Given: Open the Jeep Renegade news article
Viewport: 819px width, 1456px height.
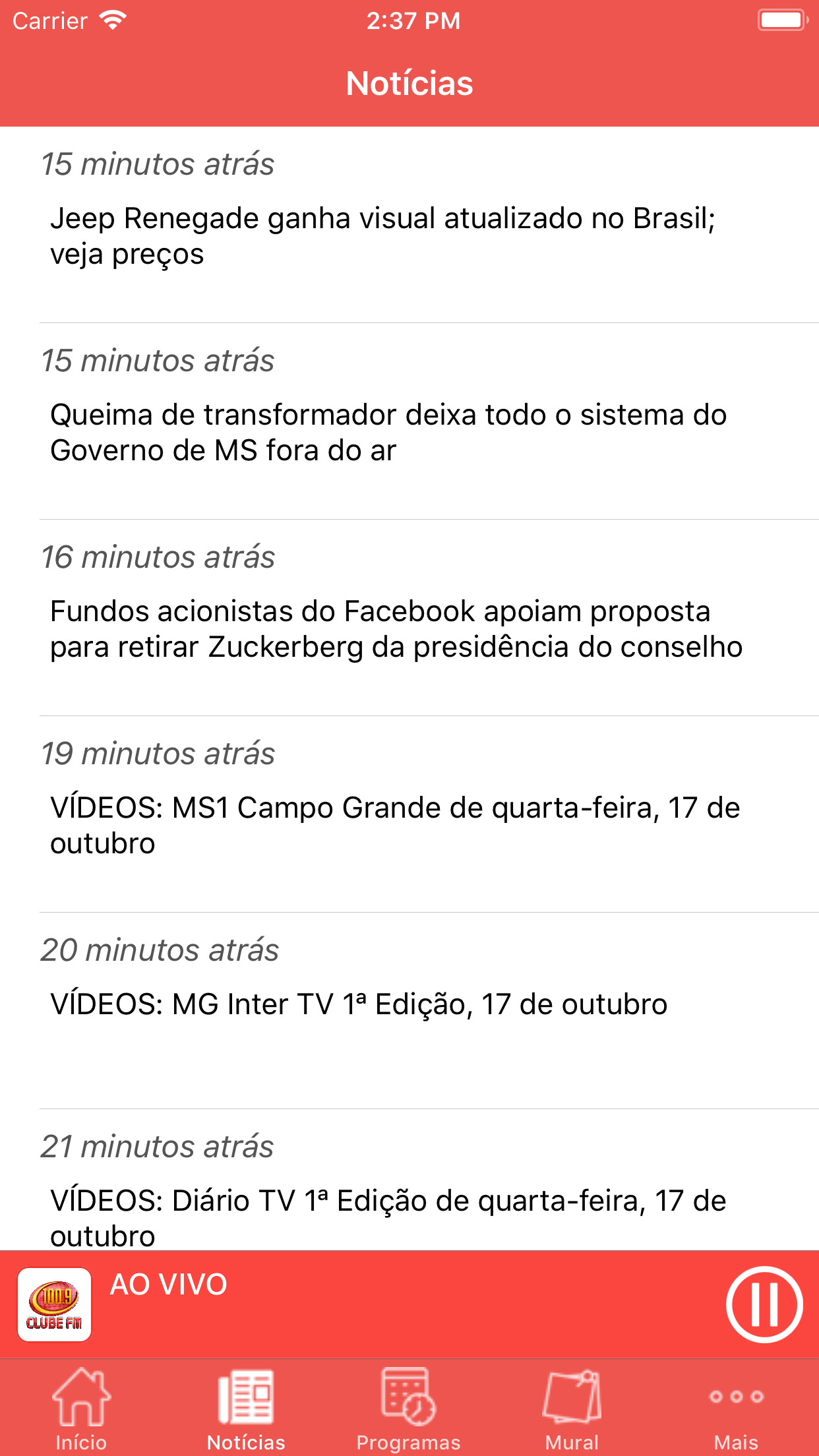Looking at the screenshot, I should coord(409,225).
